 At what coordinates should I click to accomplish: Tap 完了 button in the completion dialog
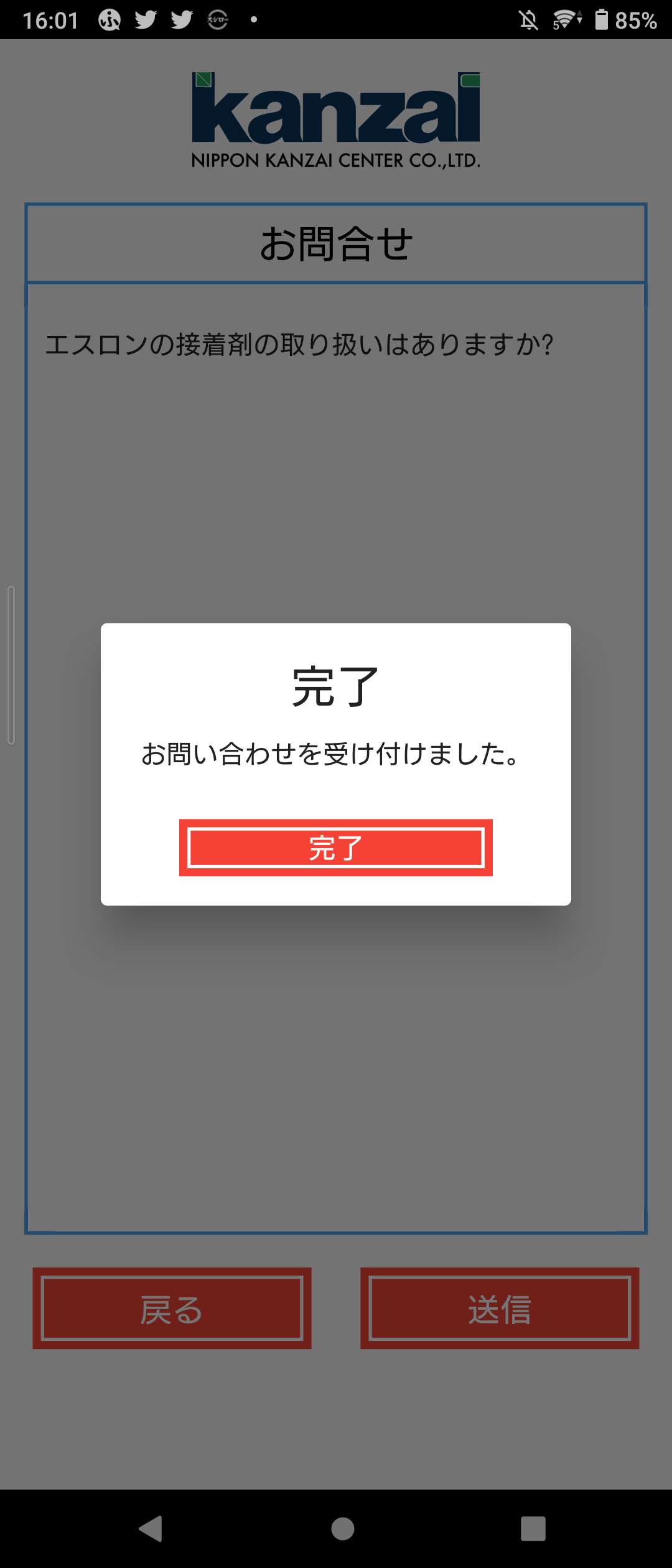coord(336,847)
